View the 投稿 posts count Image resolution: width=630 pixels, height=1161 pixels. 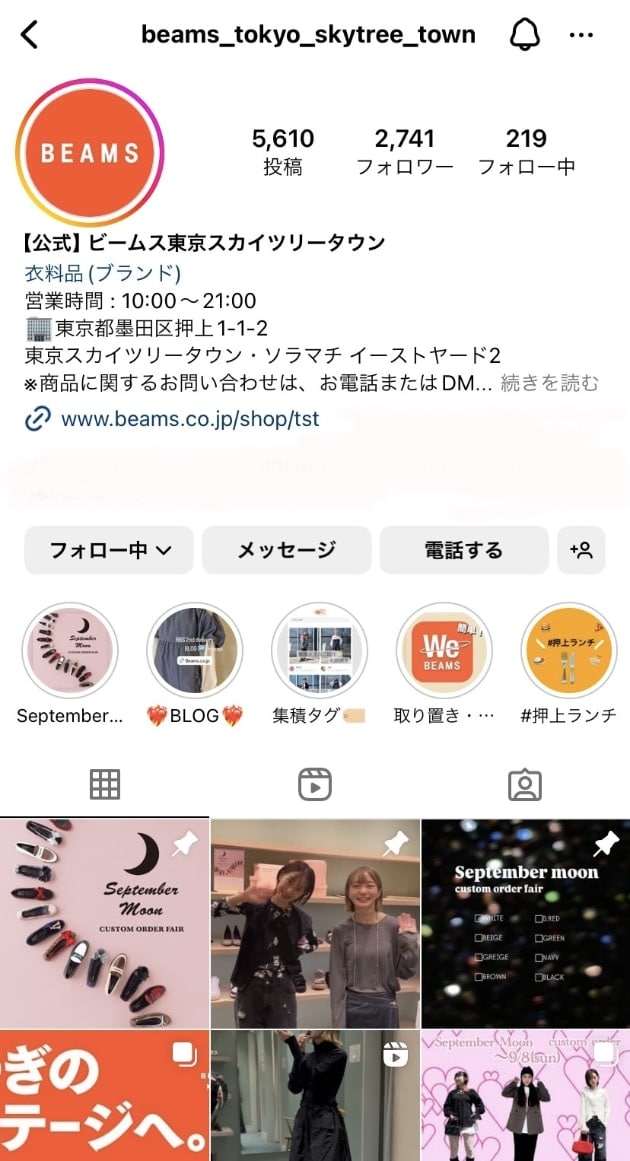tap(283, 152)
